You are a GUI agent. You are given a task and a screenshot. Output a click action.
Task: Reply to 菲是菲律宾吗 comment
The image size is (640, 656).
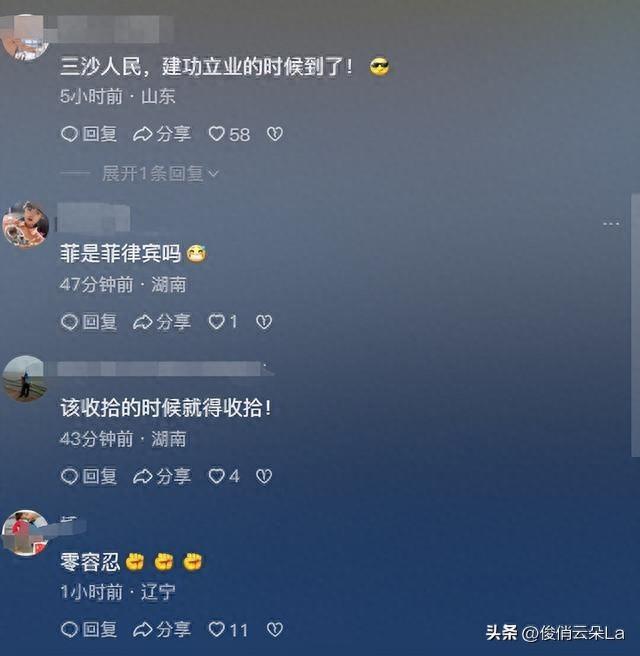point(89,322)
